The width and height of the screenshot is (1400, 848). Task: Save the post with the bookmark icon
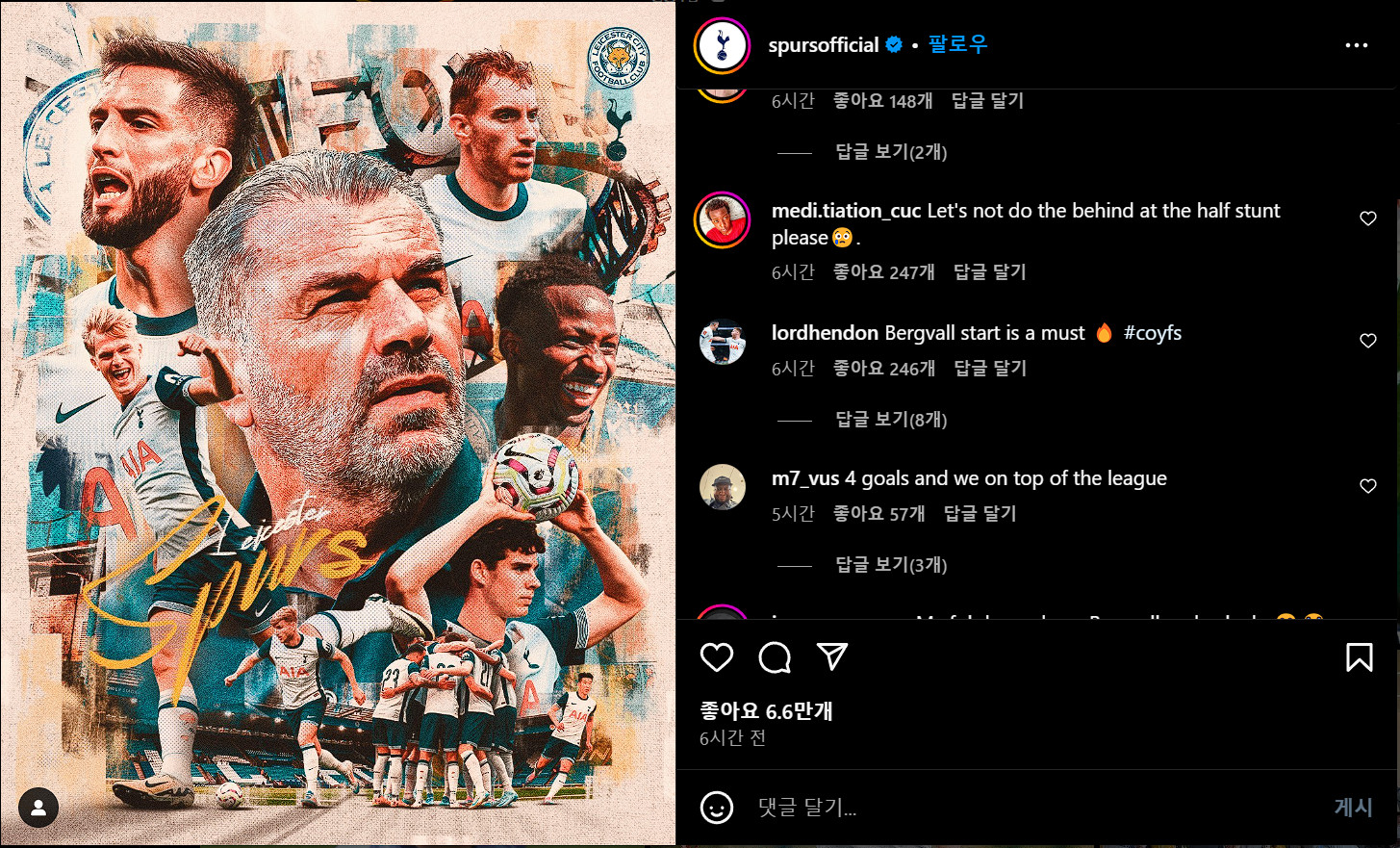[x=1359, y=657]
